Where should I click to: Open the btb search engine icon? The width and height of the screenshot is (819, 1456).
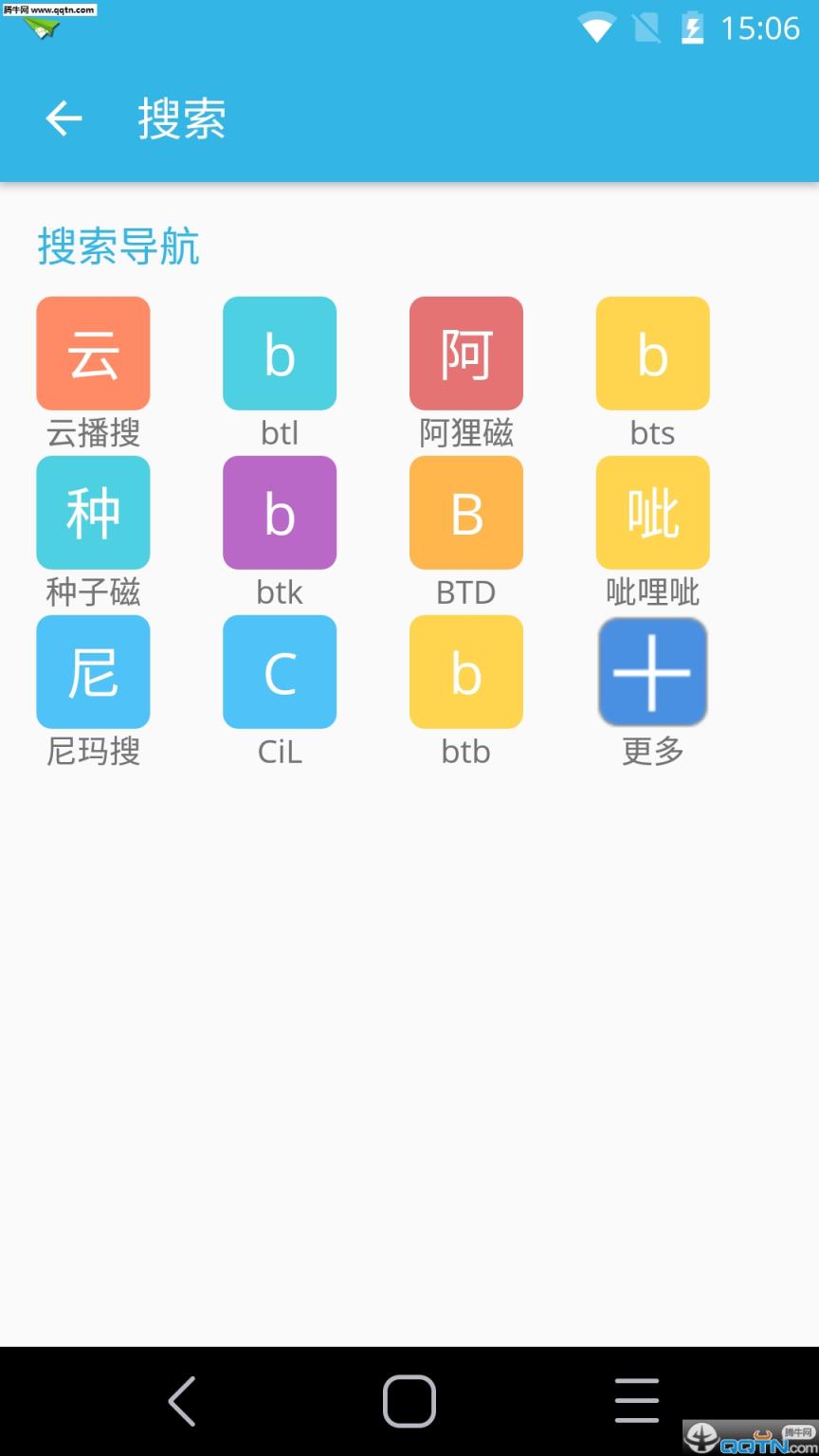(x=465, y=671)
